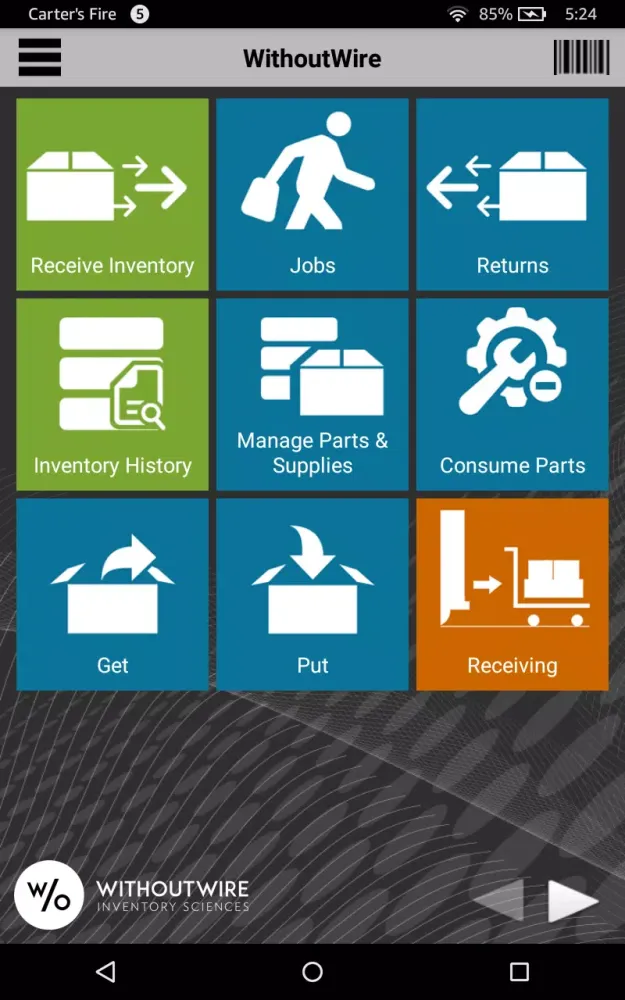Screen dimensions: 625x1000
Task: Tap the barcode scanner icon
Action: (x=581, y=58)
